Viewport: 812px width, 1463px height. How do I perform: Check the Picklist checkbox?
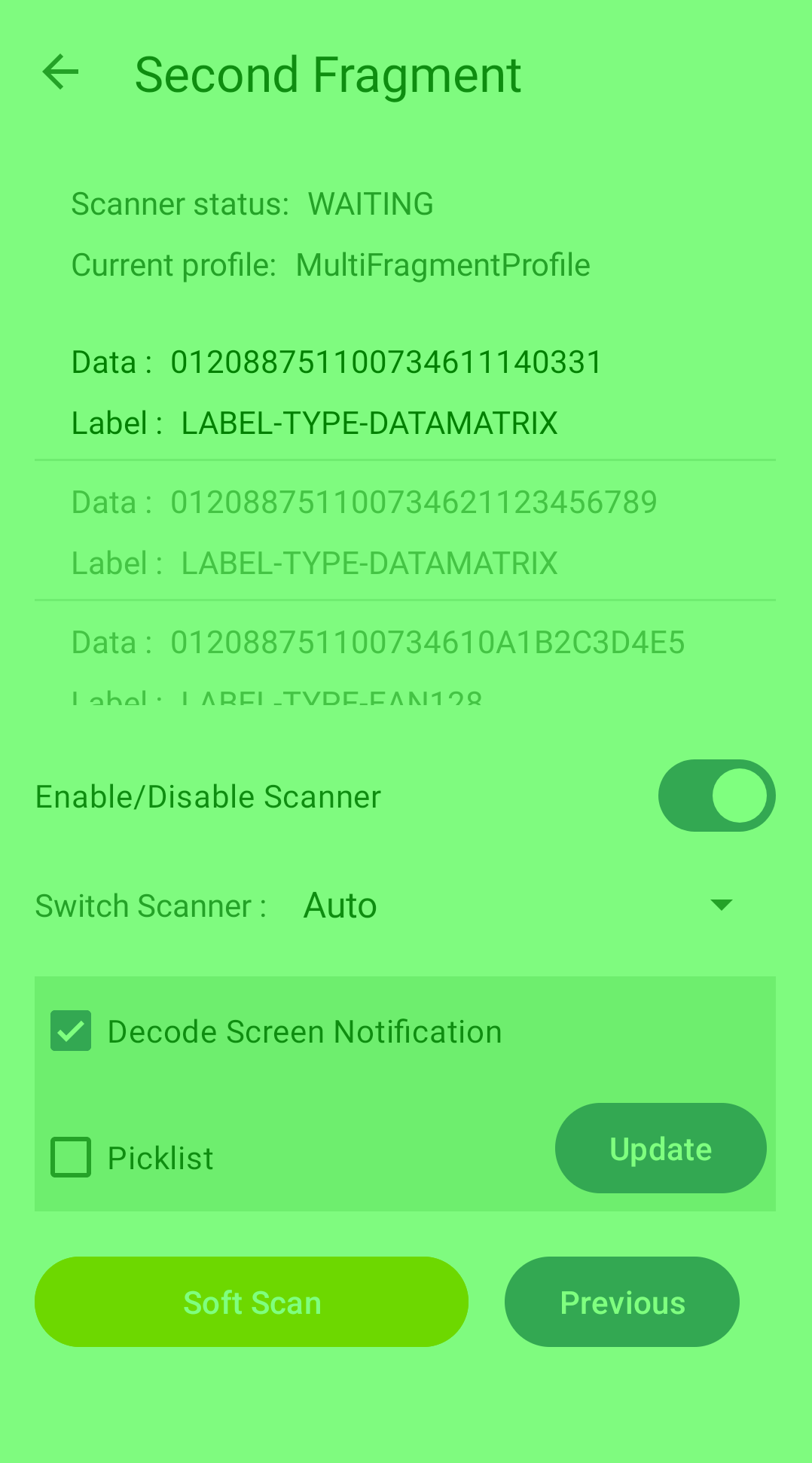[71, 1157]
